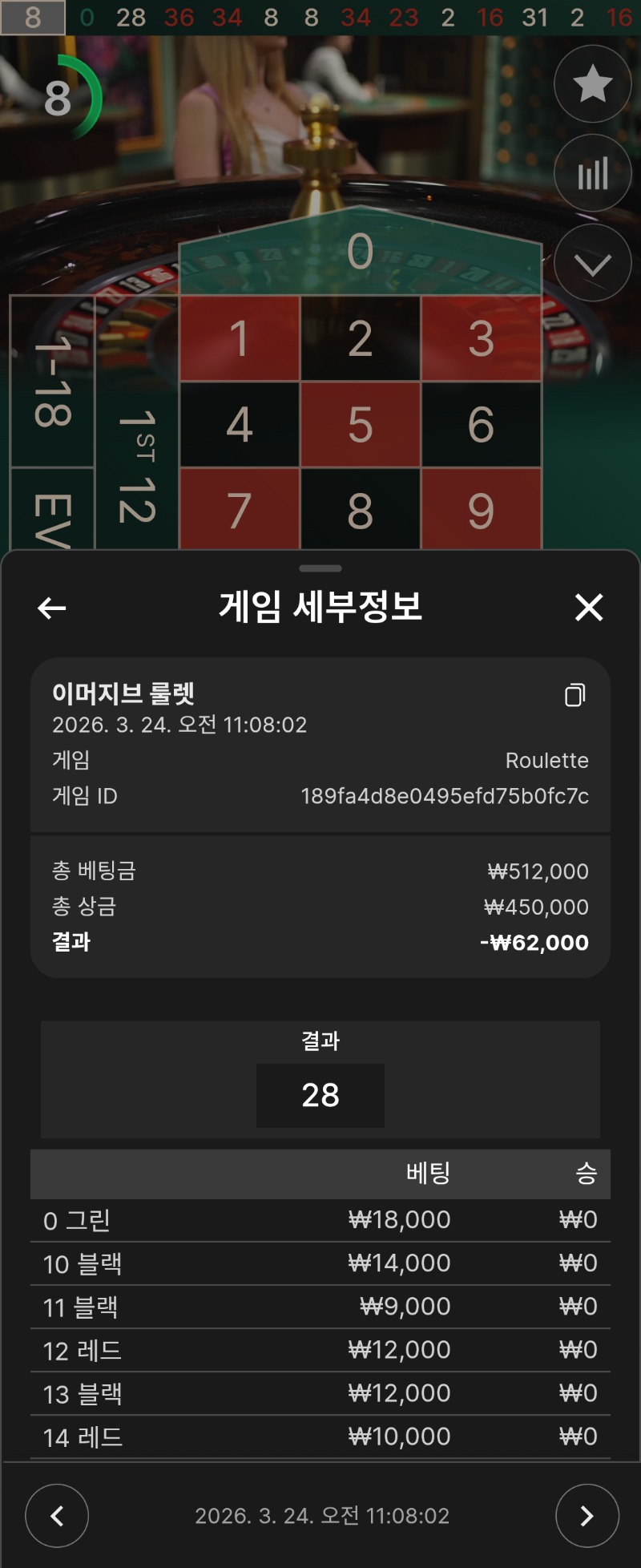Open the statistics bar chart icon
This screenshot has width=641, height=1568.
click(x=592, y=173)
